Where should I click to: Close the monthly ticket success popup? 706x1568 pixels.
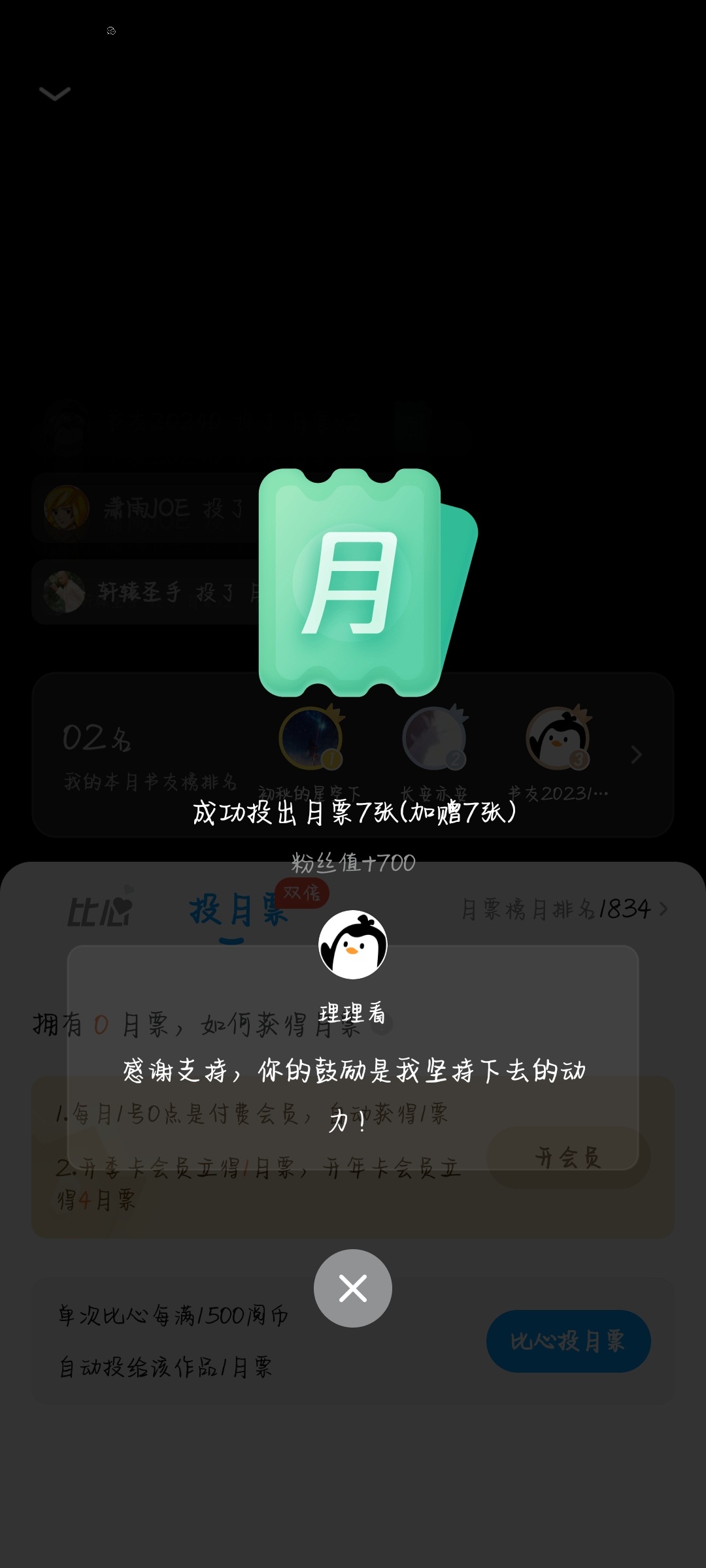tap(353, 1288)
